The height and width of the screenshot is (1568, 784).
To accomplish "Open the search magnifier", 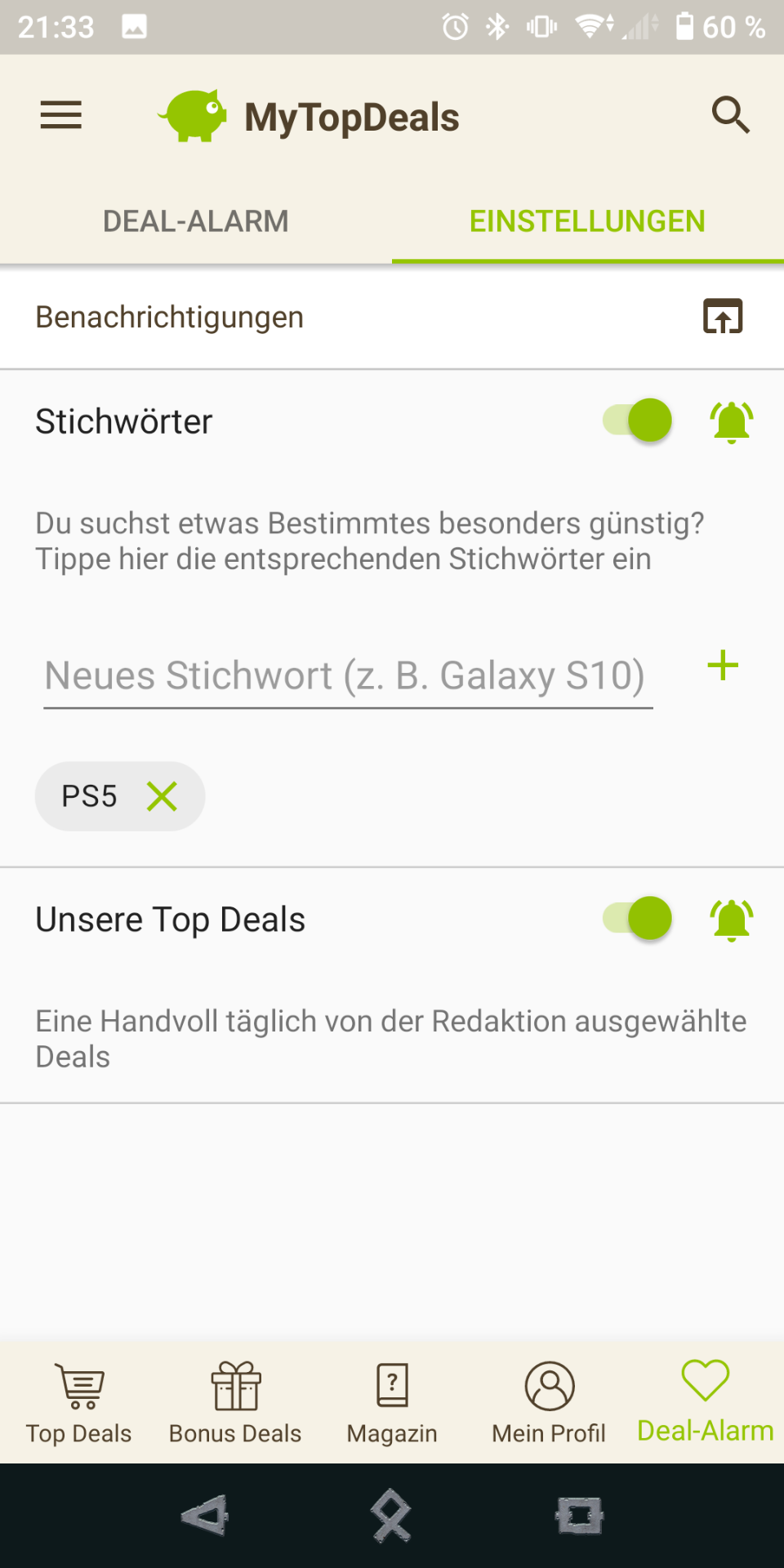I will (730, 115).
